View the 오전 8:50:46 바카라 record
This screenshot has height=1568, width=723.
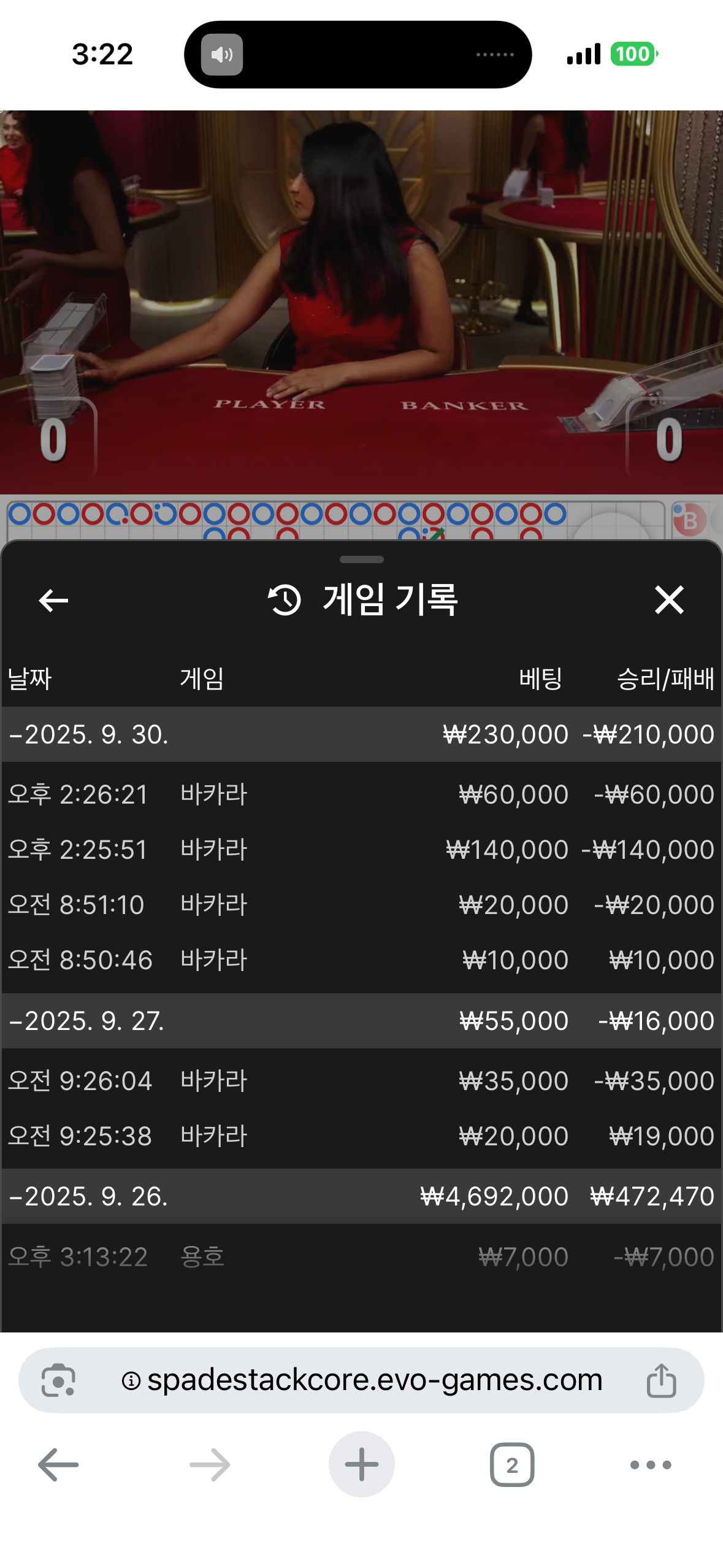click(x=361, y=960)
